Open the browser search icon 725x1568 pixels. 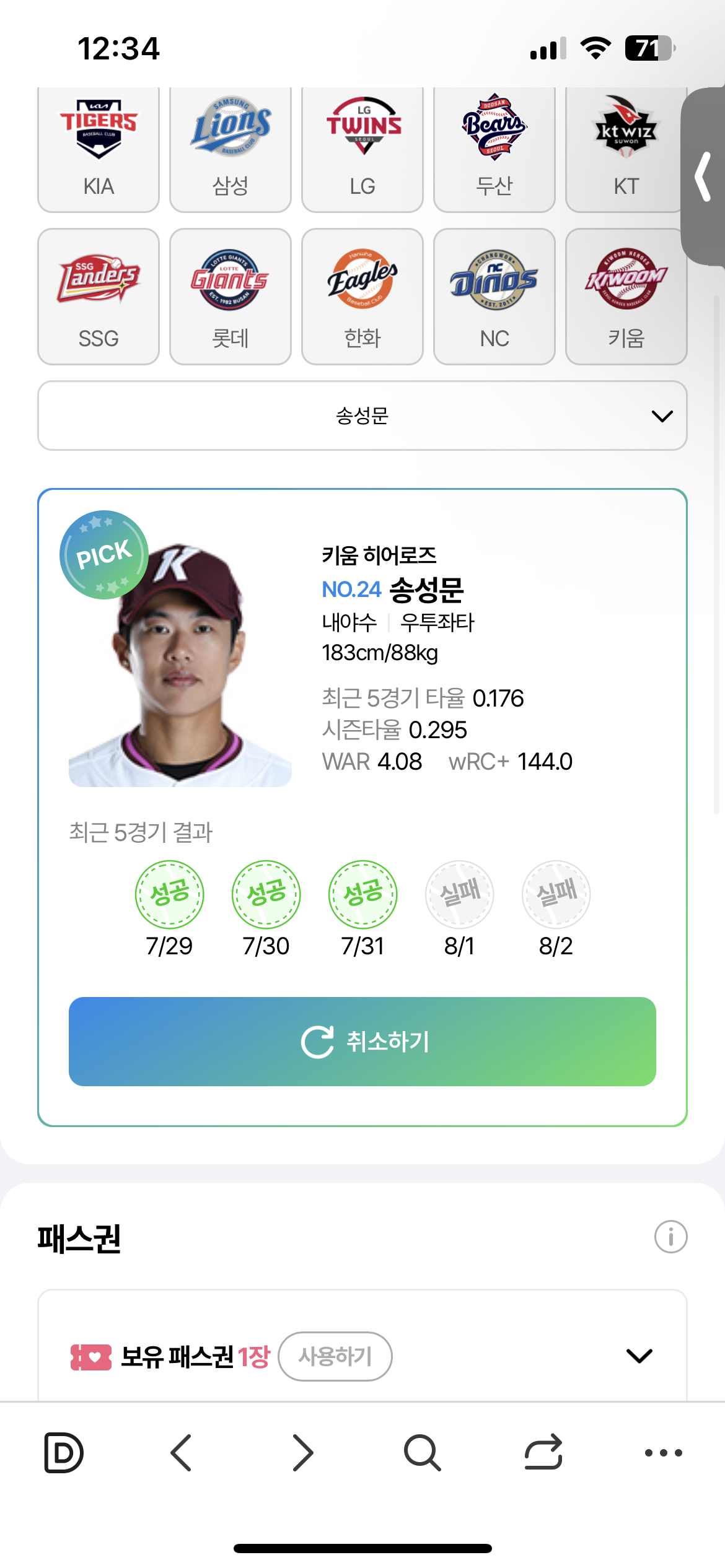(x=422, y=1452)
